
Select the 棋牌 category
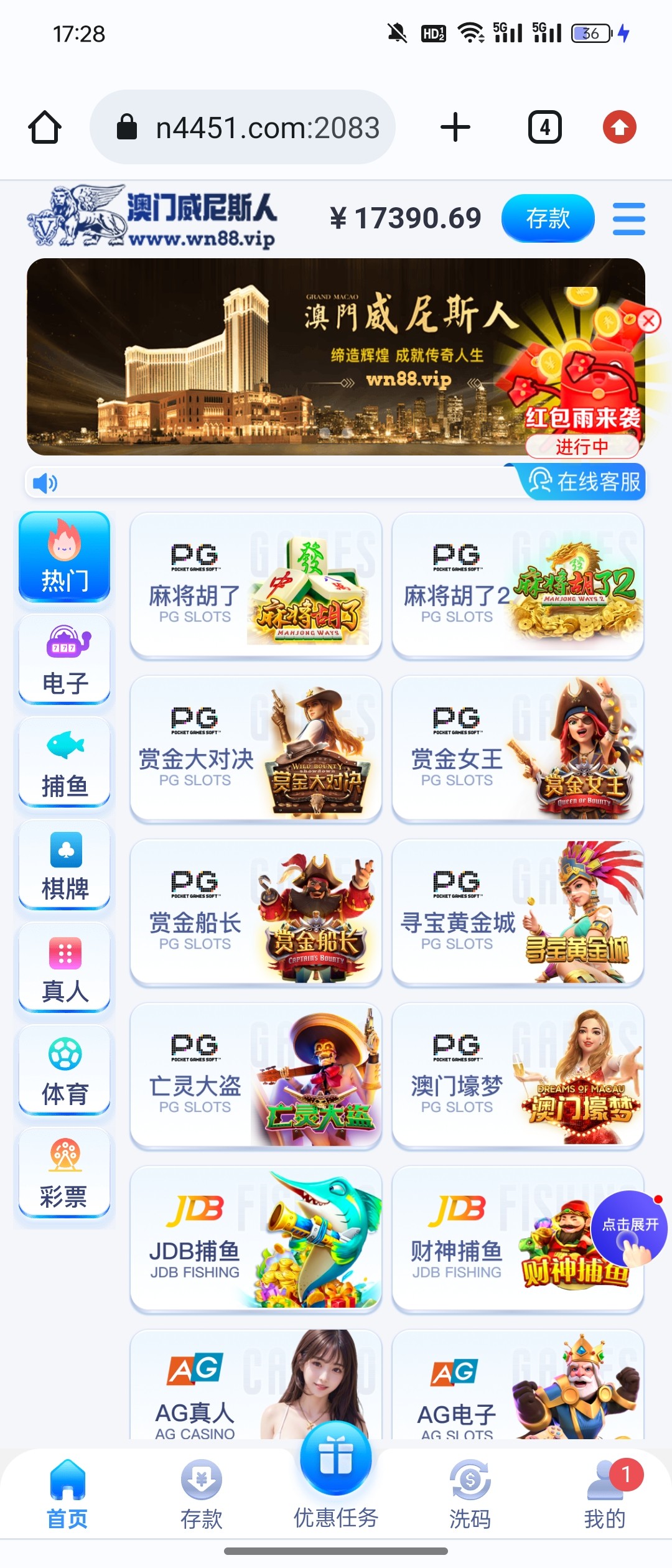pyautogui.click(x=65, y=866)
